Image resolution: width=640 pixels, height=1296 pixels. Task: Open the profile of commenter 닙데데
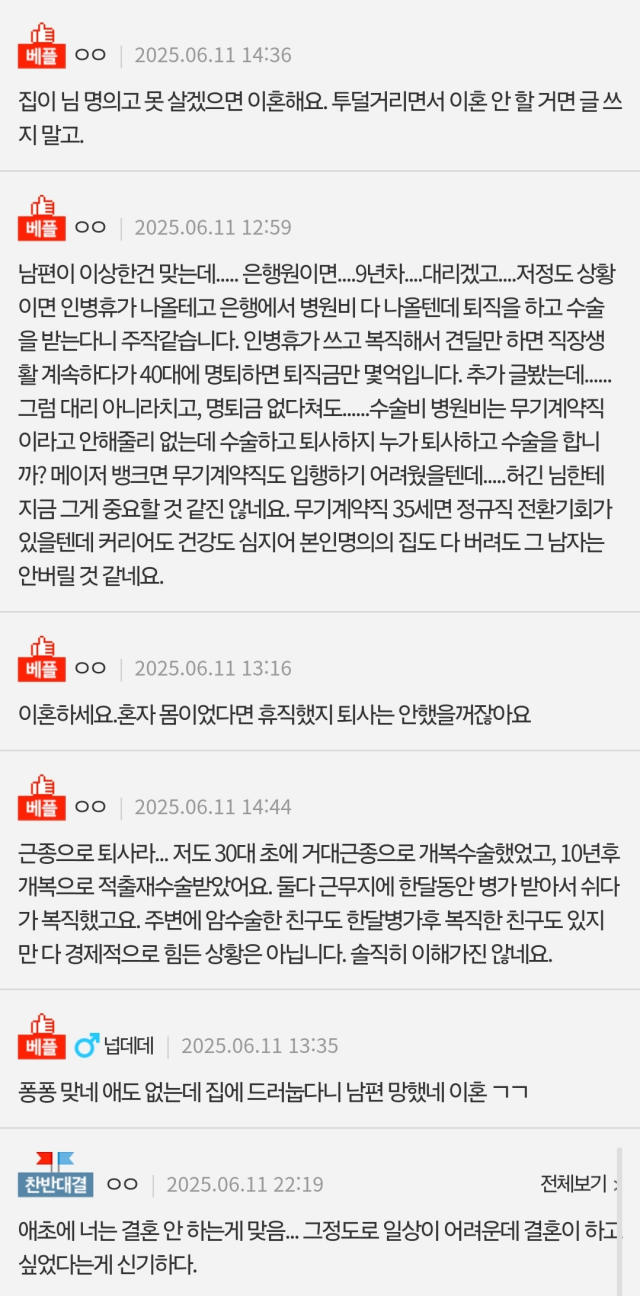128,1046
